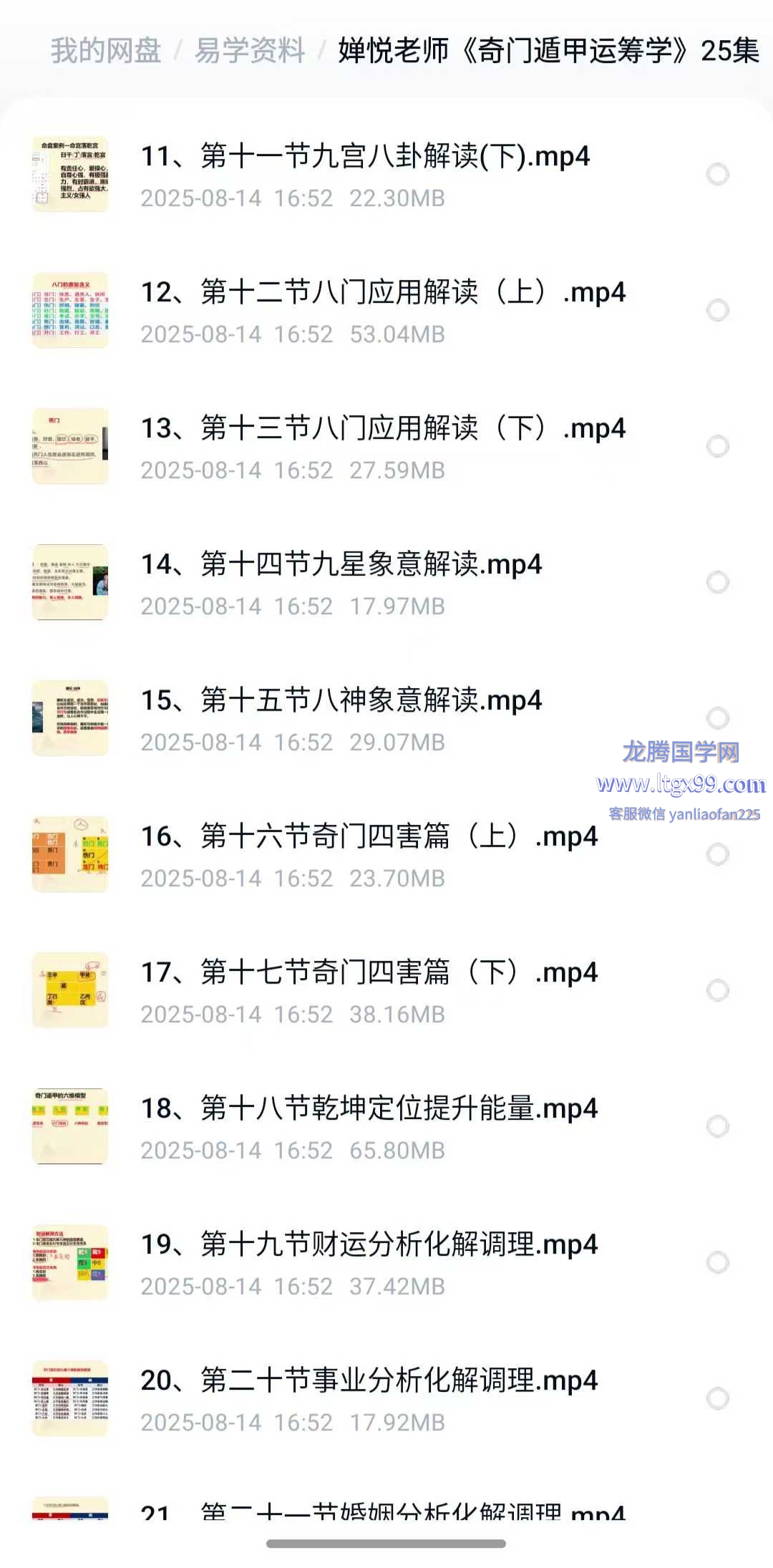773x1568 pixels.
Task: Tap the thumbnail of 18、第十八节乾坤定位提升能量
Action: pos(70,1126)
